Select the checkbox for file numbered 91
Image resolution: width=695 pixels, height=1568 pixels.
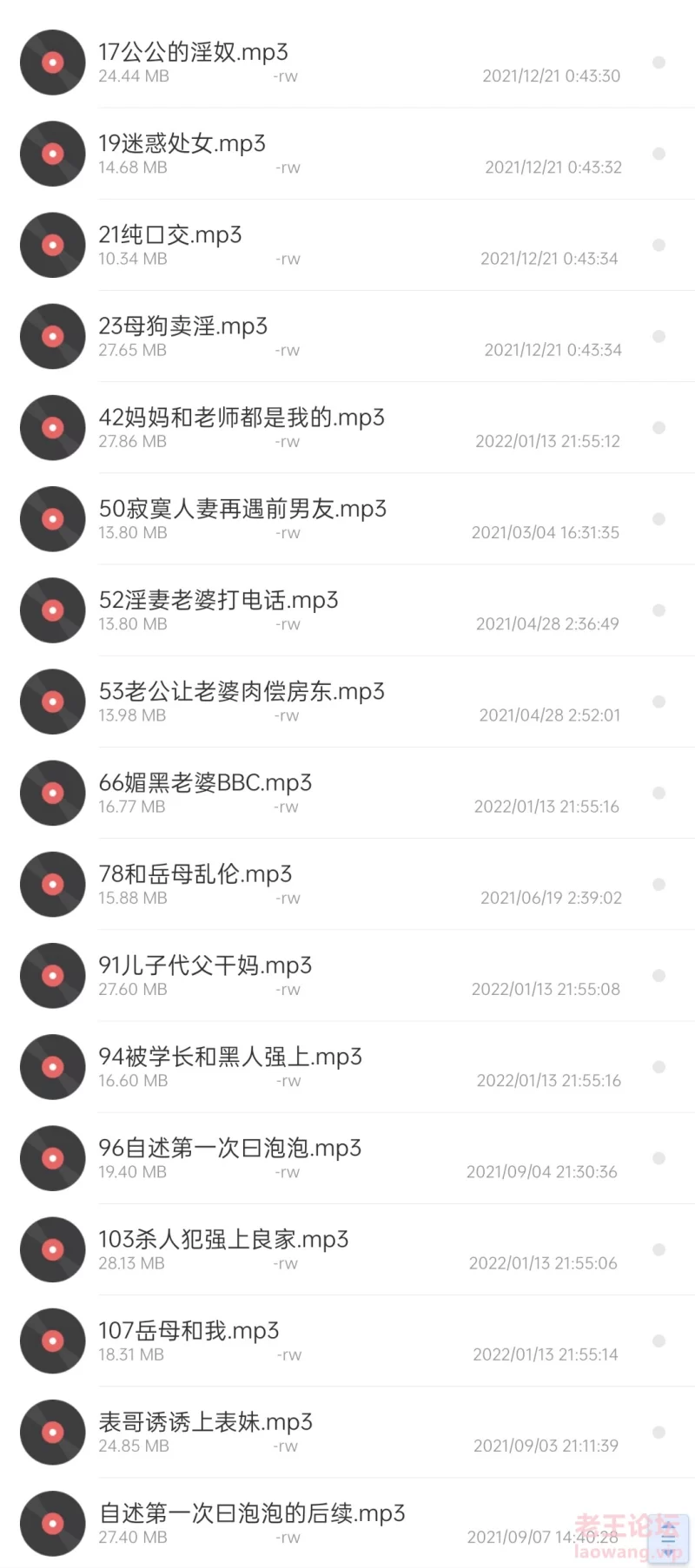click(659, 976)
